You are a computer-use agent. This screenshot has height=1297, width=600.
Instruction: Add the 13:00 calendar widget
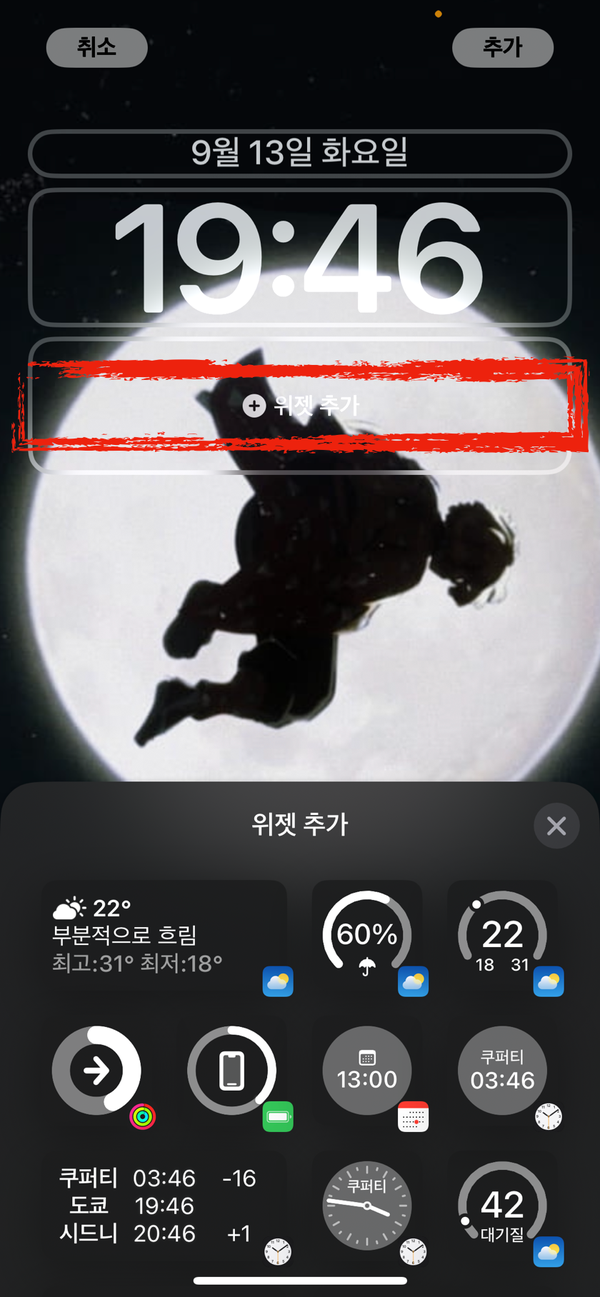(x=367, y=1072)
